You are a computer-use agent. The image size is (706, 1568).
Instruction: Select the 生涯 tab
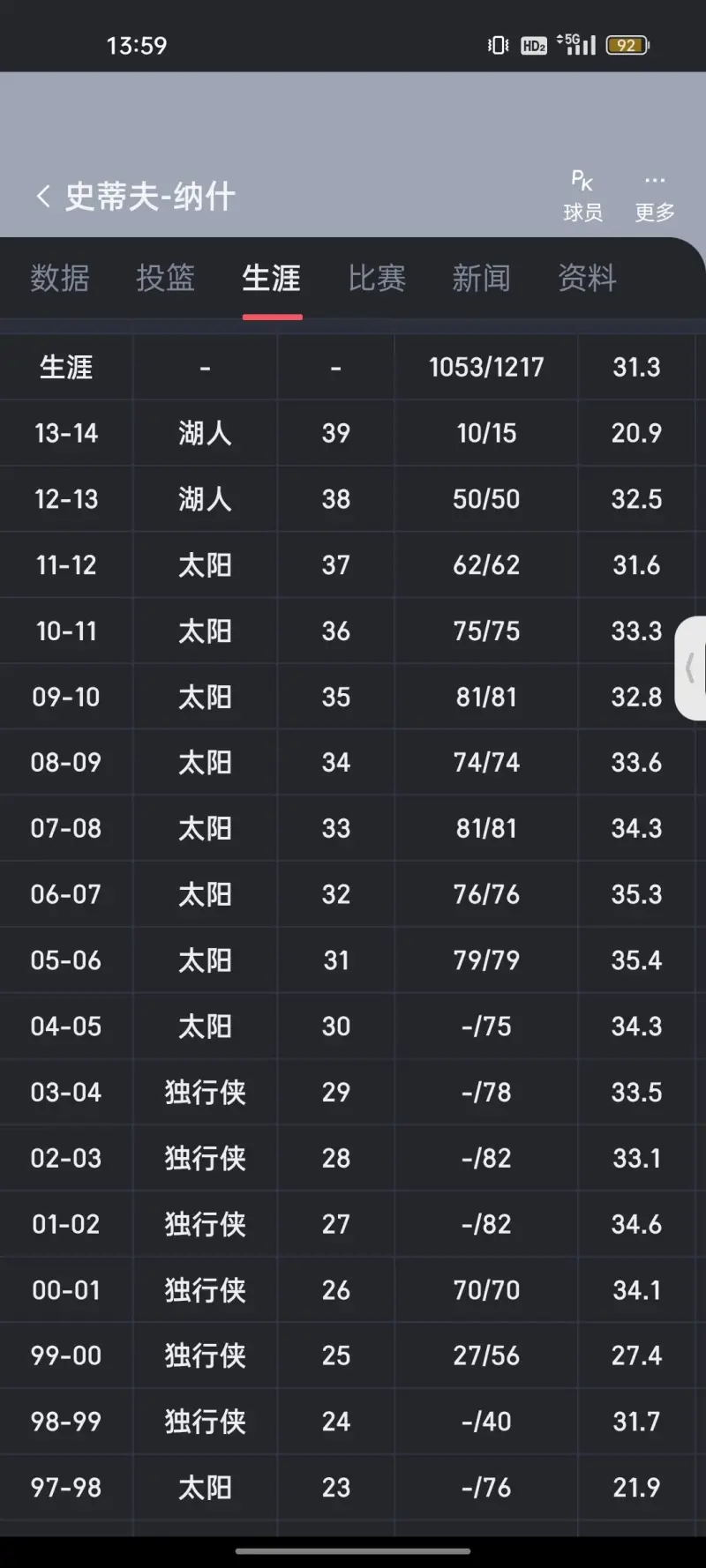pos(272,279)
